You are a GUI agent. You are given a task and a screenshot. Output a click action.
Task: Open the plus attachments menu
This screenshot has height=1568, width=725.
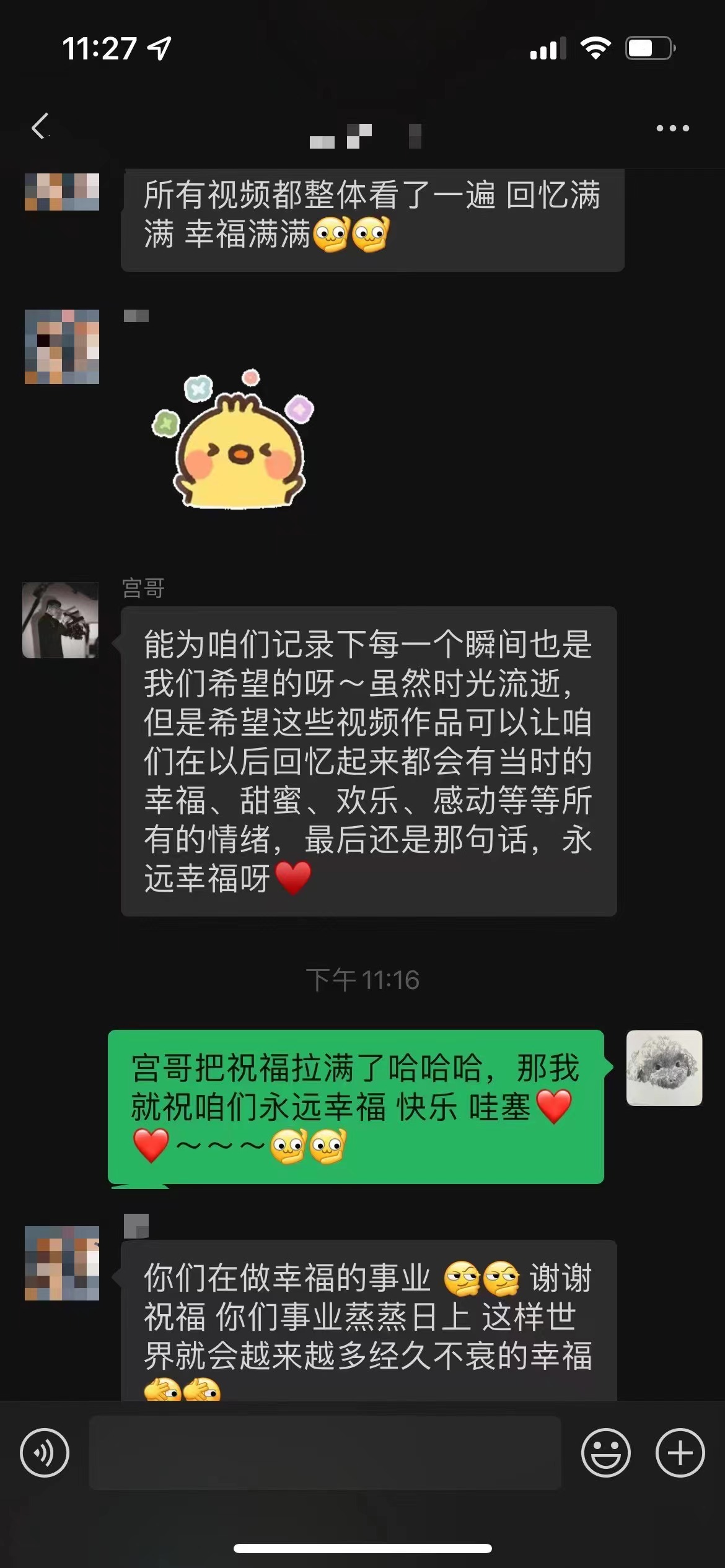coord(680,1453)
